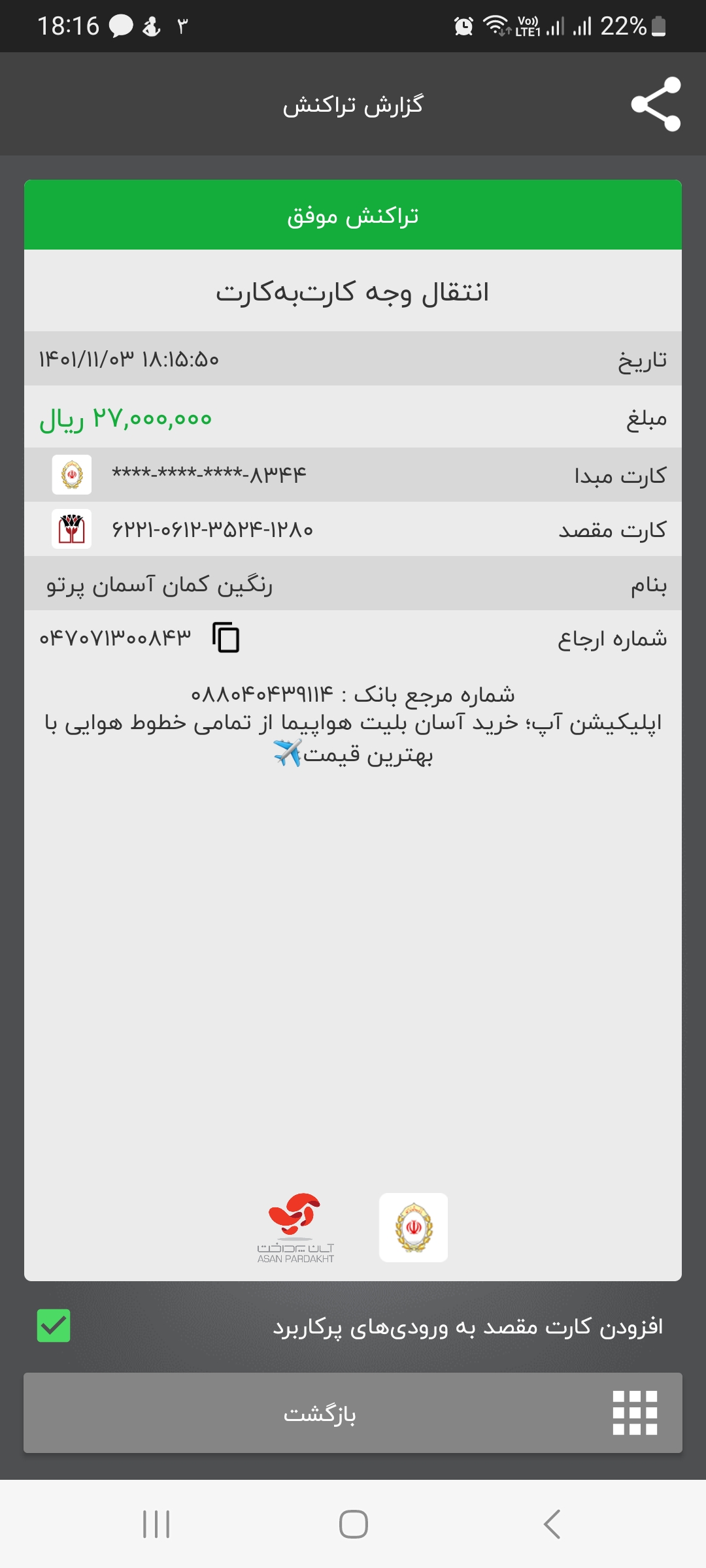Open recent apps from navigation bar
This screenshot has width=706, height=1568.
pyautogui.click(x=156, y=1524)
